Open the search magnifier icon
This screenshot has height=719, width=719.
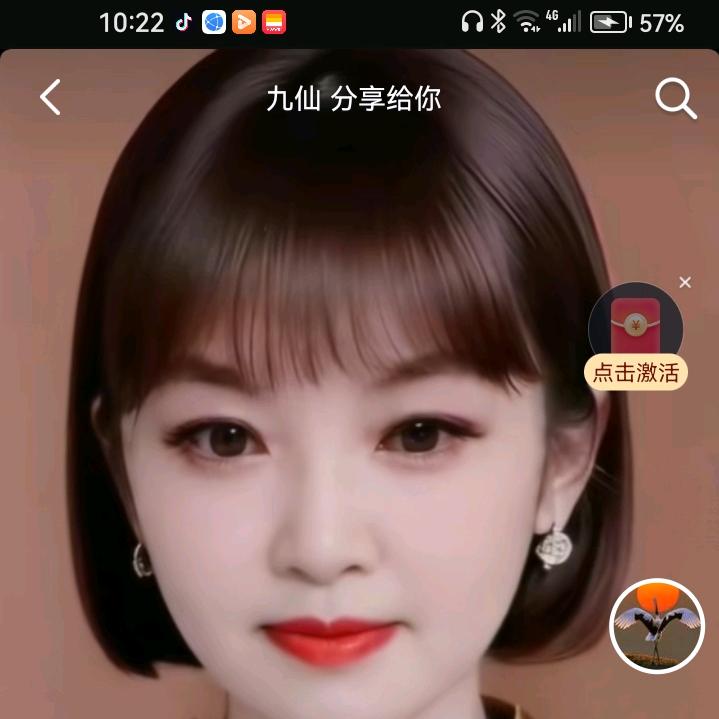tap(676, 98)
